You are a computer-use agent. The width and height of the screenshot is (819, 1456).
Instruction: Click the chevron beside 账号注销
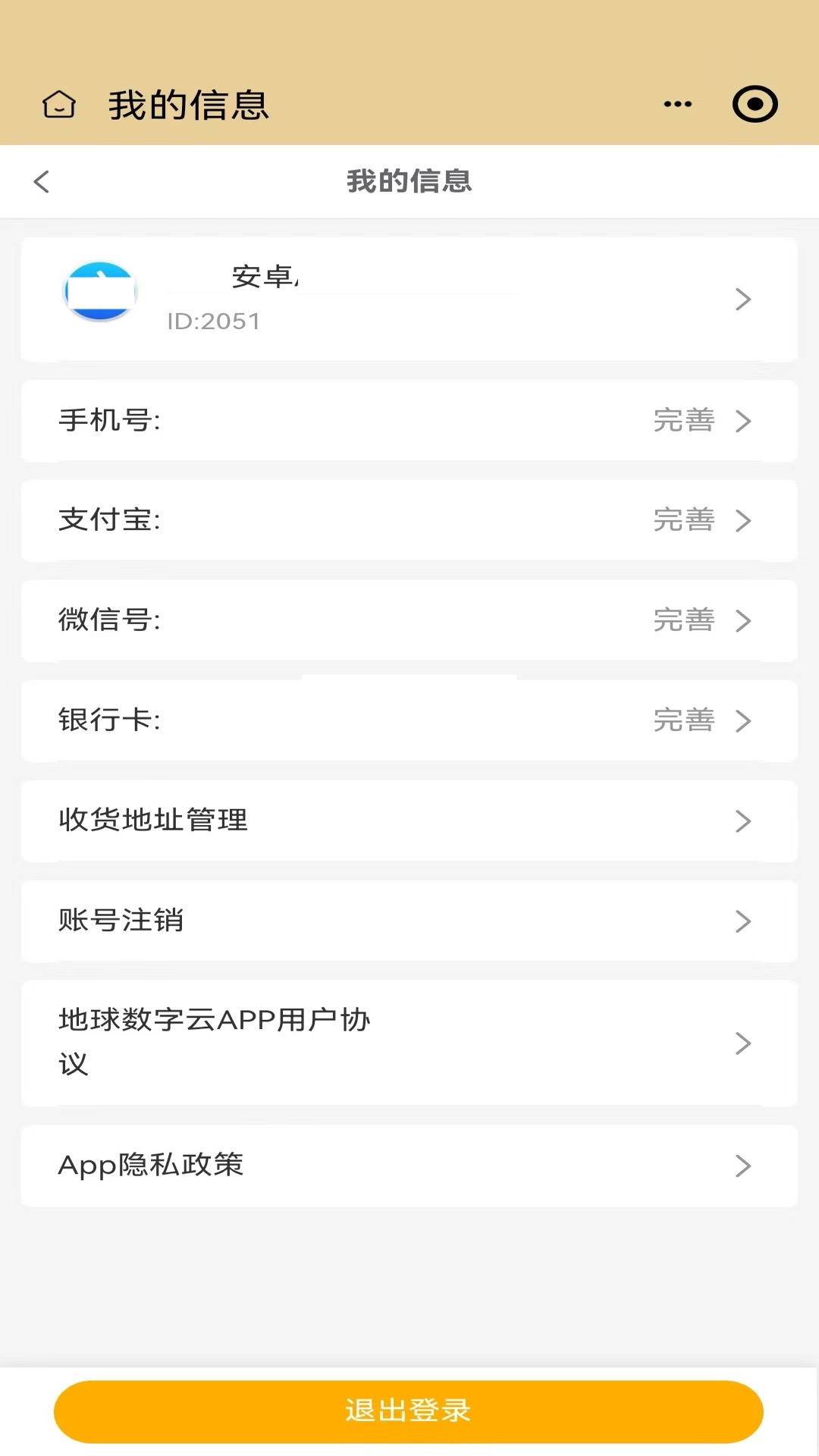742,921
